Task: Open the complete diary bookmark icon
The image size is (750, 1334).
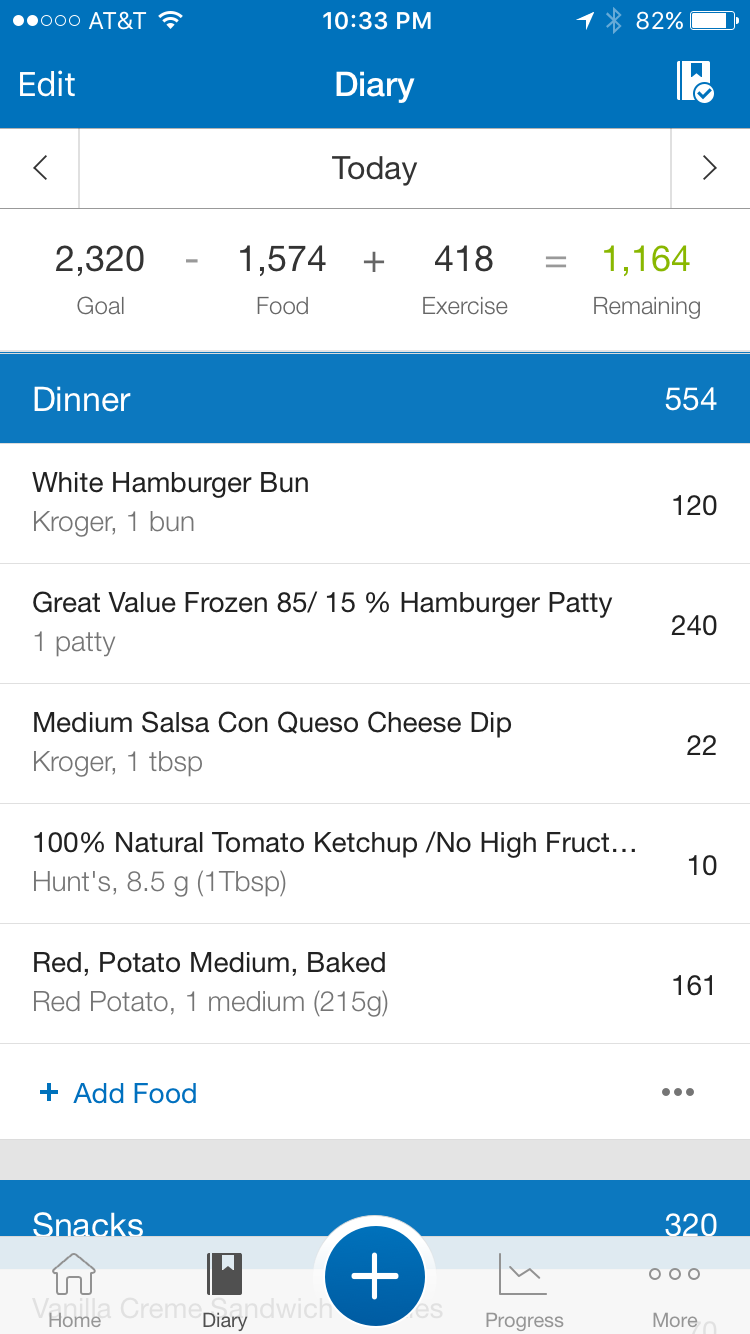Action: tap(695, 83)
